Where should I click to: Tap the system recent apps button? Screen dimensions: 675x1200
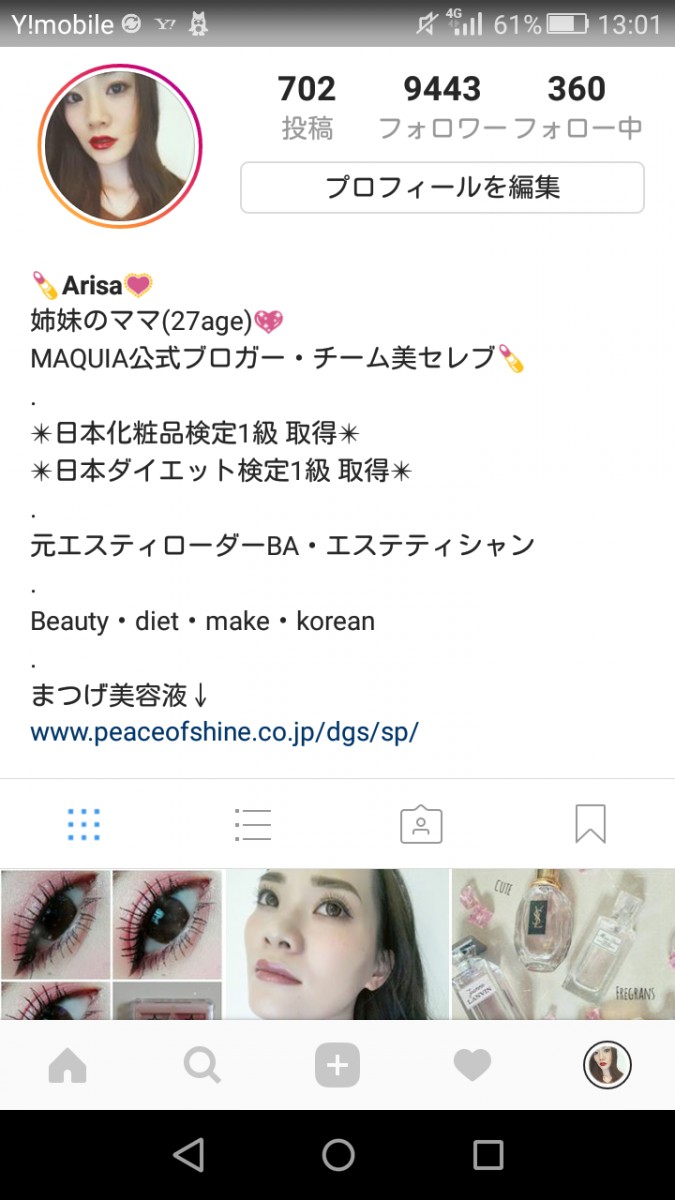pos(488,1155)
